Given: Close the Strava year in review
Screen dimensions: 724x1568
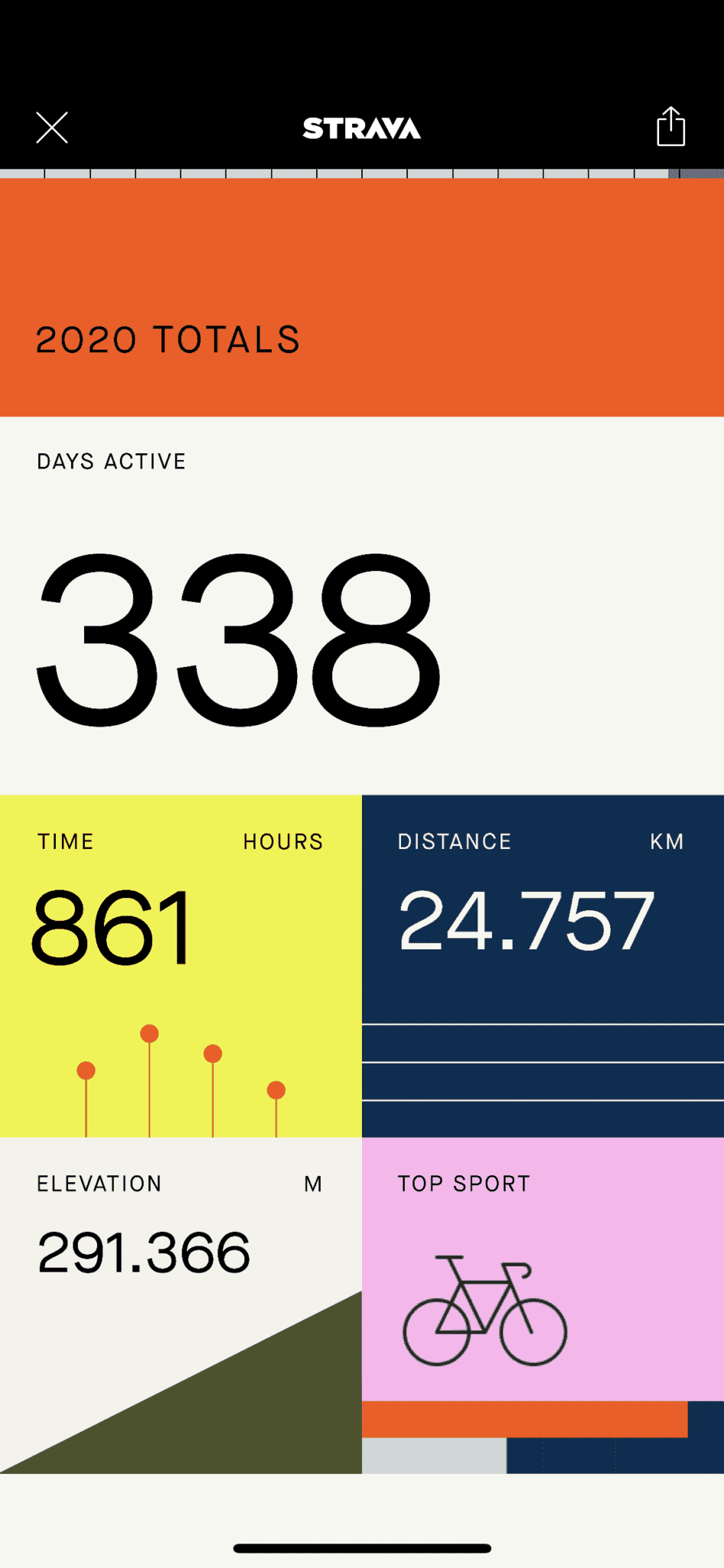Looking at the screenshot, I should click(x=52, y=128).
